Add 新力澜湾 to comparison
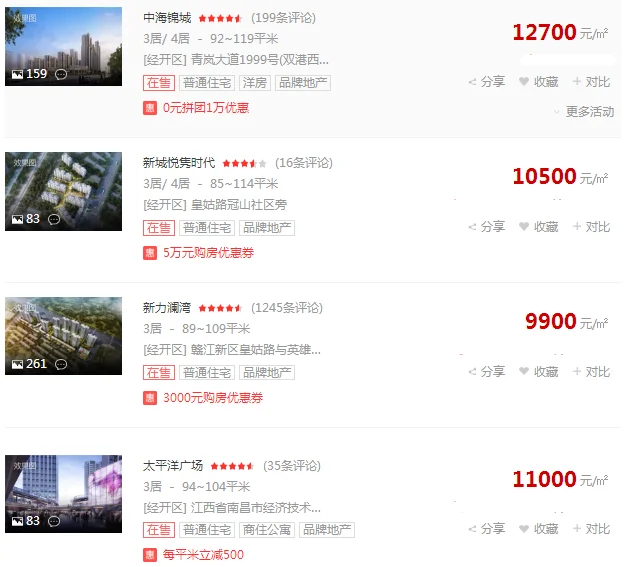 [x=590, y=372]
